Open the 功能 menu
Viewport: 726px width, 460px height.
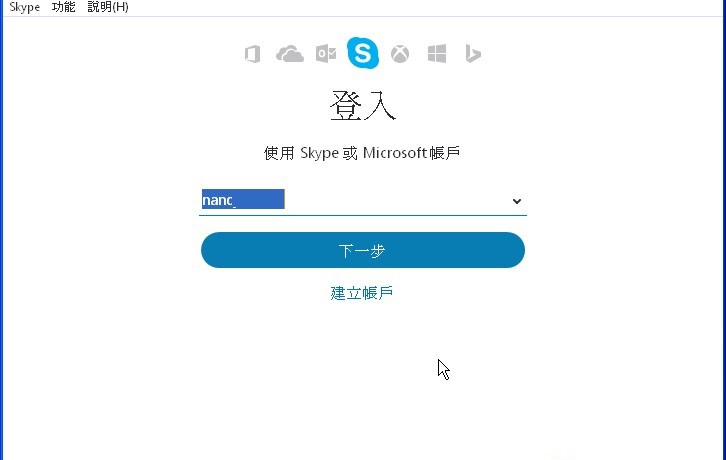click(63, 7)
